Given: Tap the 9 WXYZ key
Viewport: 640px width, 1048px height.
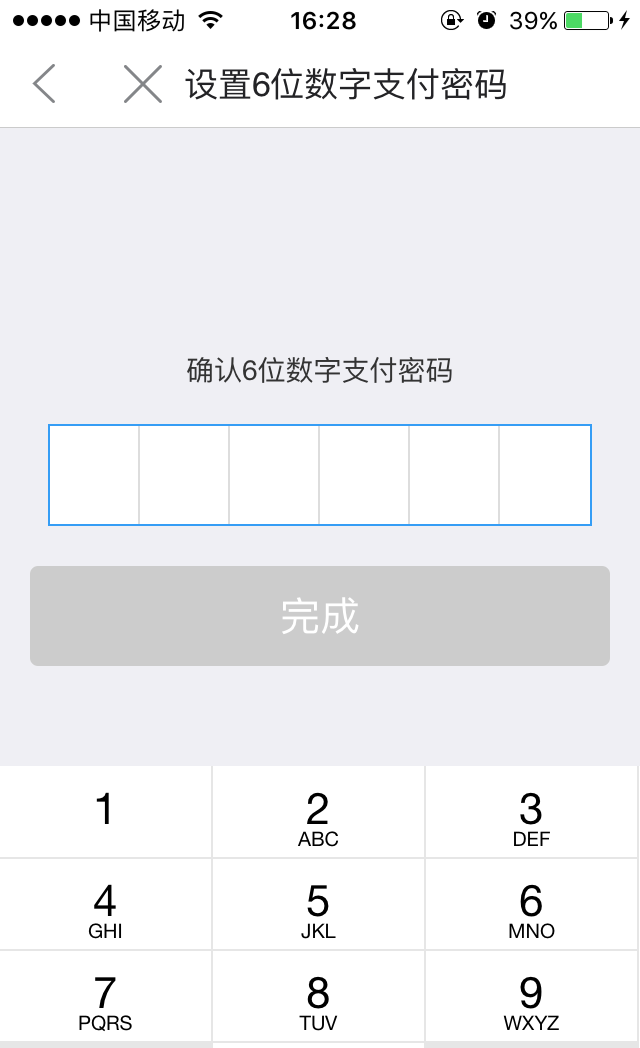Looking at the screenshot, I should (x=531, y=998).
